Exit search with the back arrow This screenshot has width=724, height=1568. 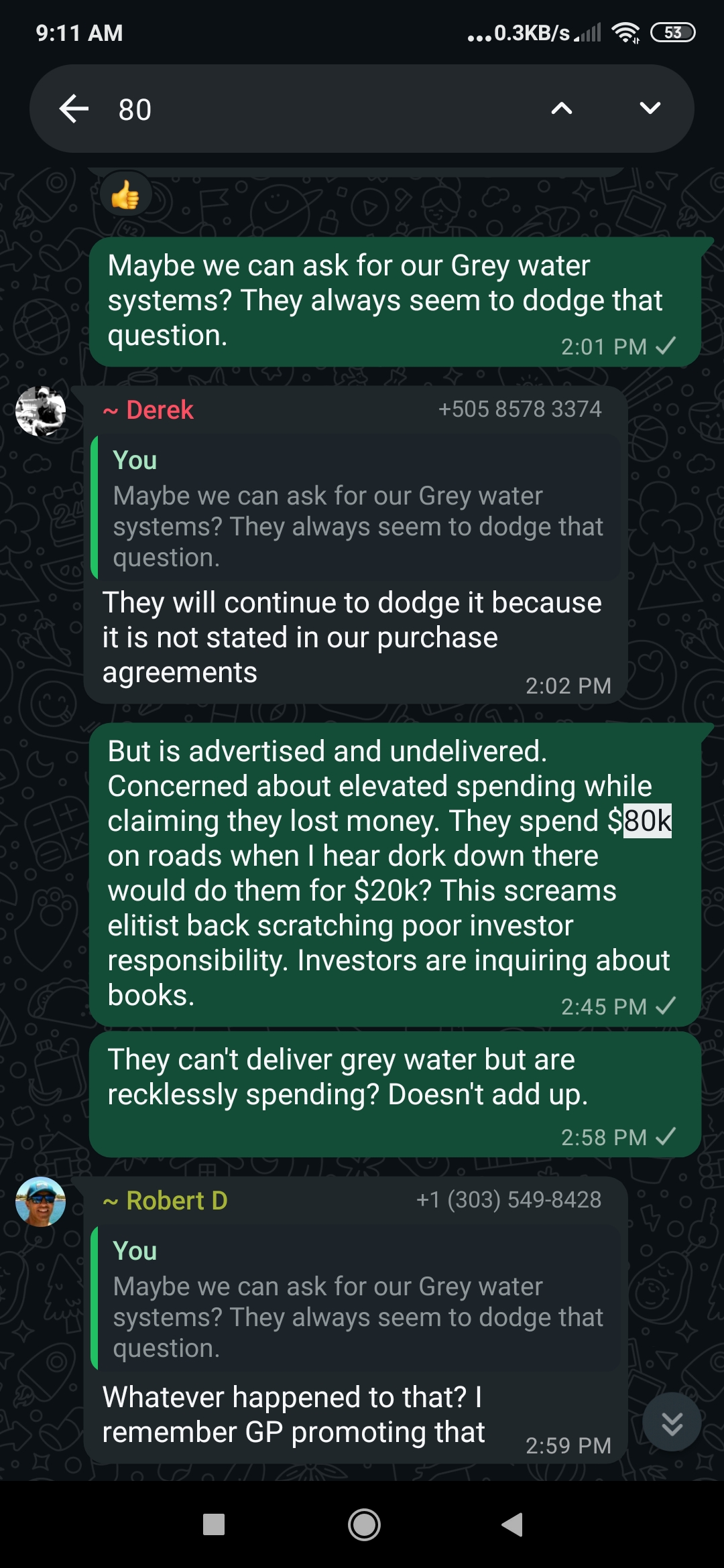click(x=74, y=109)
